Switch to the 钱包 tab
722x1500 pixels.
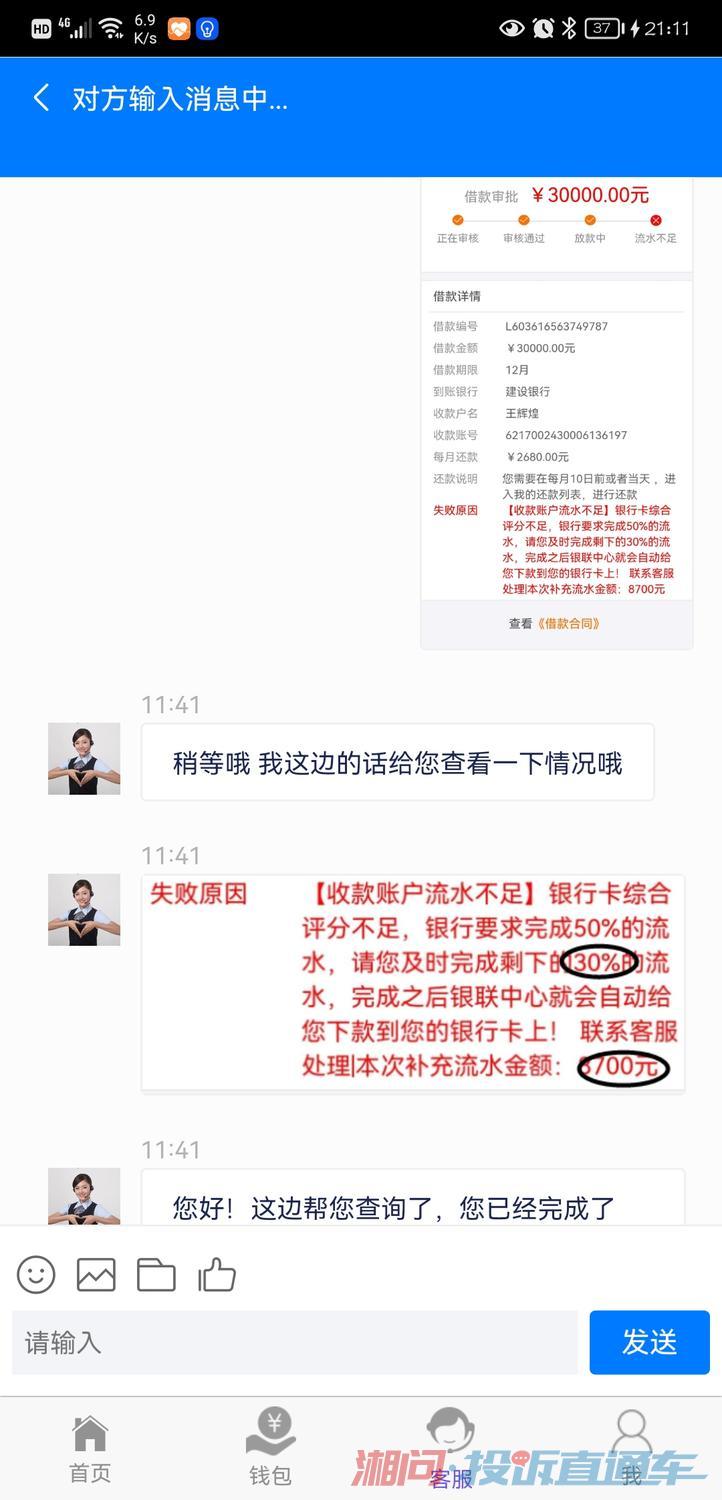[x=270, y=1448]
